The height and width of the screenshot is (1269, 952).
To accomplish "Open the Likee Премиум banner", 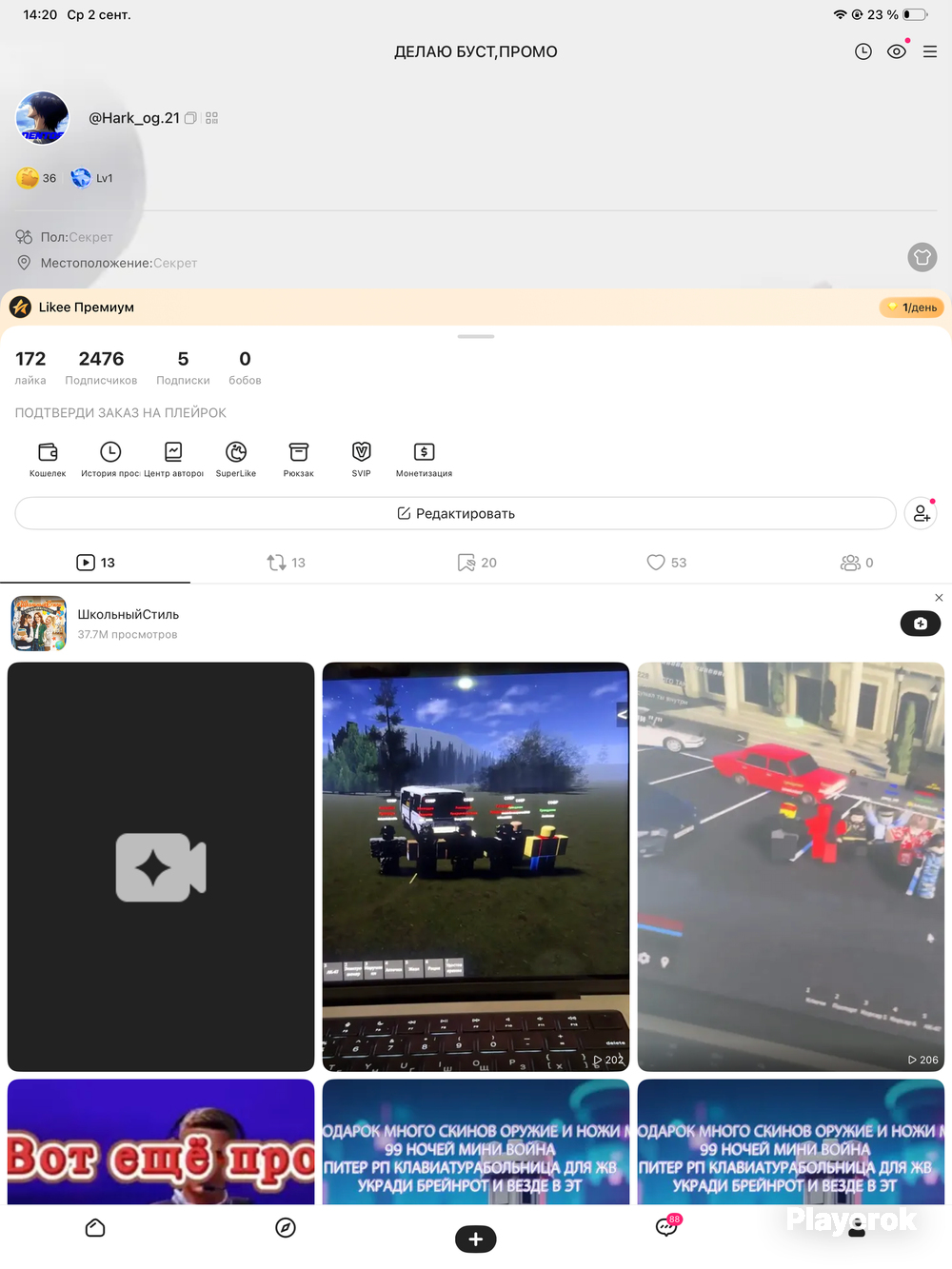I will [476, 307].
